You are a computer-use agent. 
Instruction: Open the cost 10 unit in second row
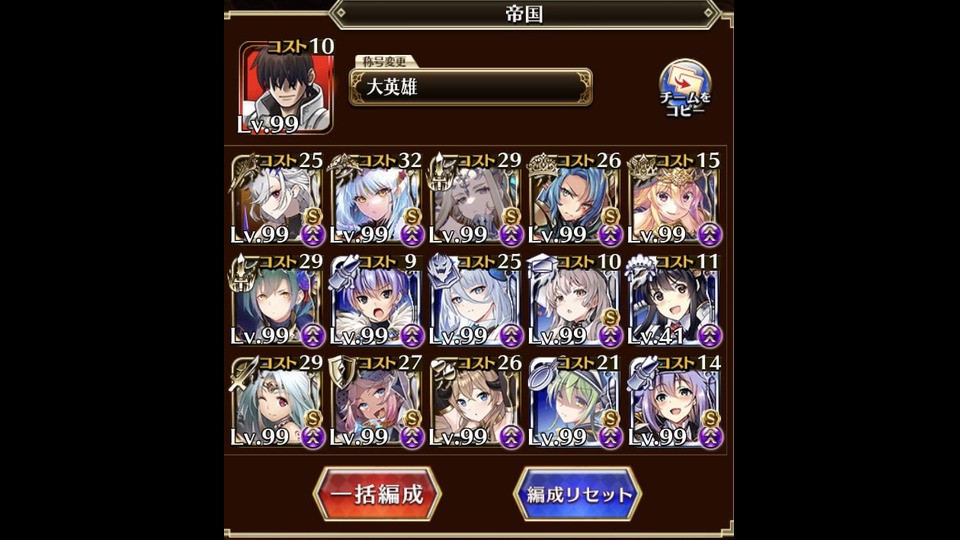[576, 300]
